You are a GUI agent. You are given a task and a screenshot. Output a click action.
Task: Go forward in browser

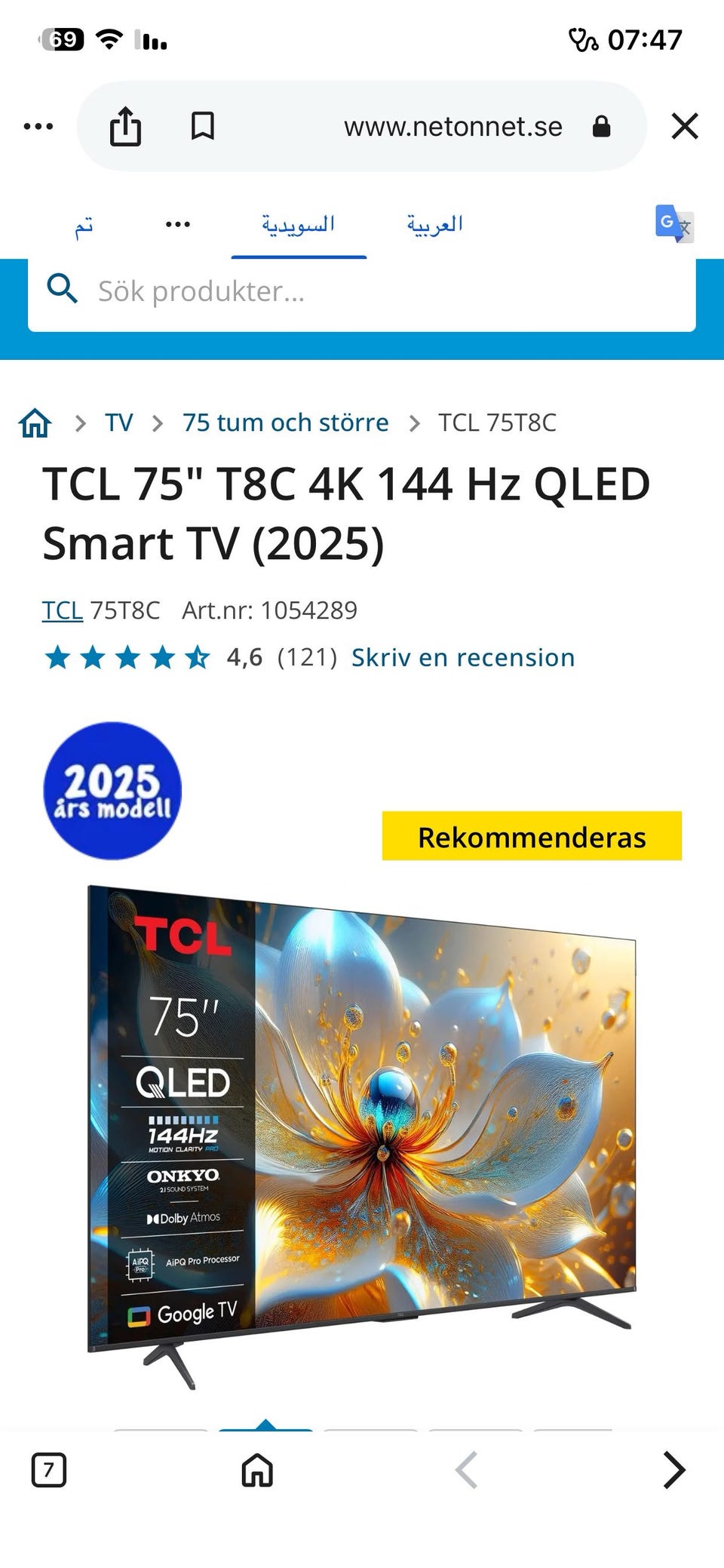[x=673, y=1470]
